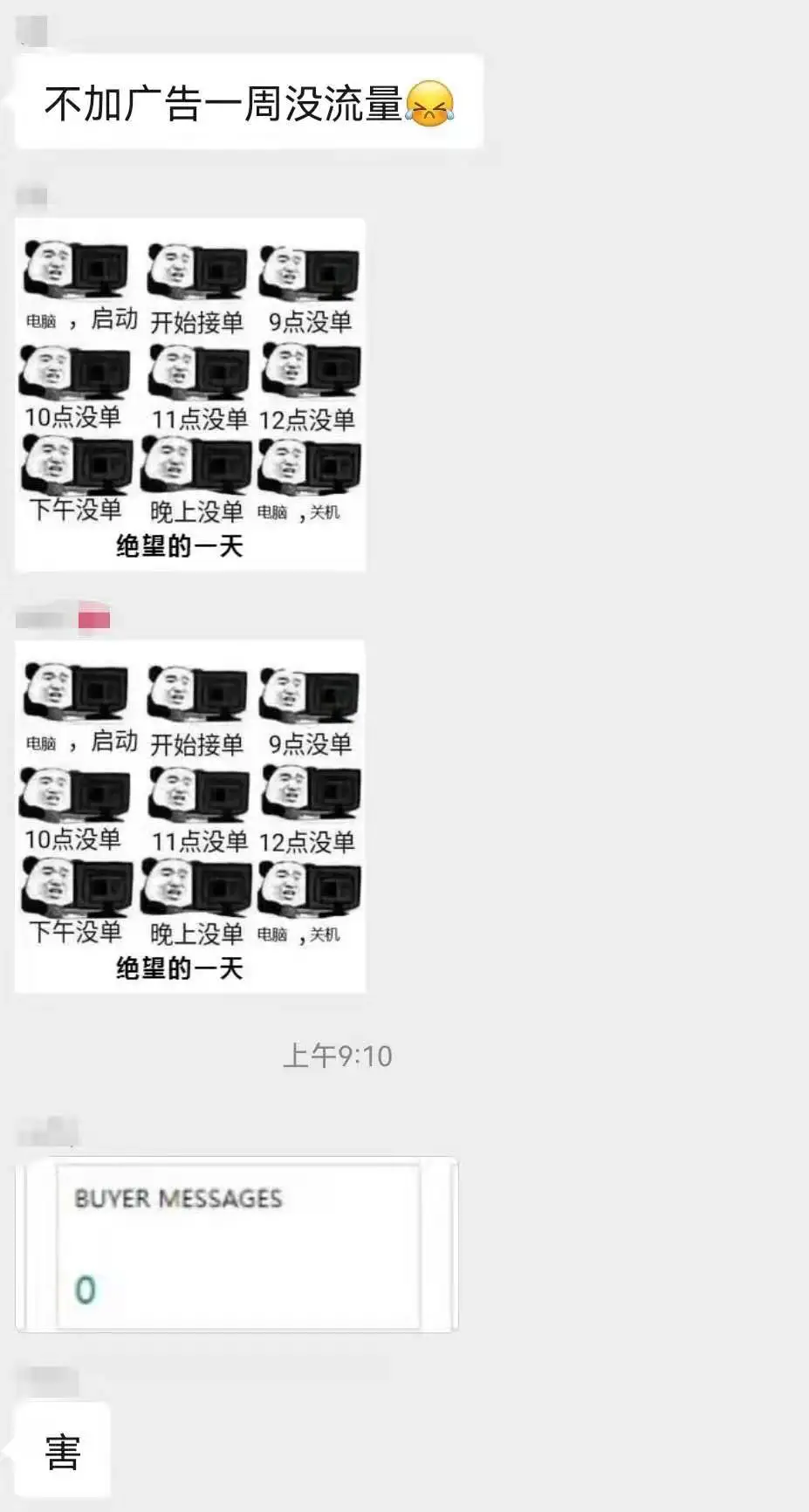Open the first '绝望的一天' panda meme image

pos(190,393)
